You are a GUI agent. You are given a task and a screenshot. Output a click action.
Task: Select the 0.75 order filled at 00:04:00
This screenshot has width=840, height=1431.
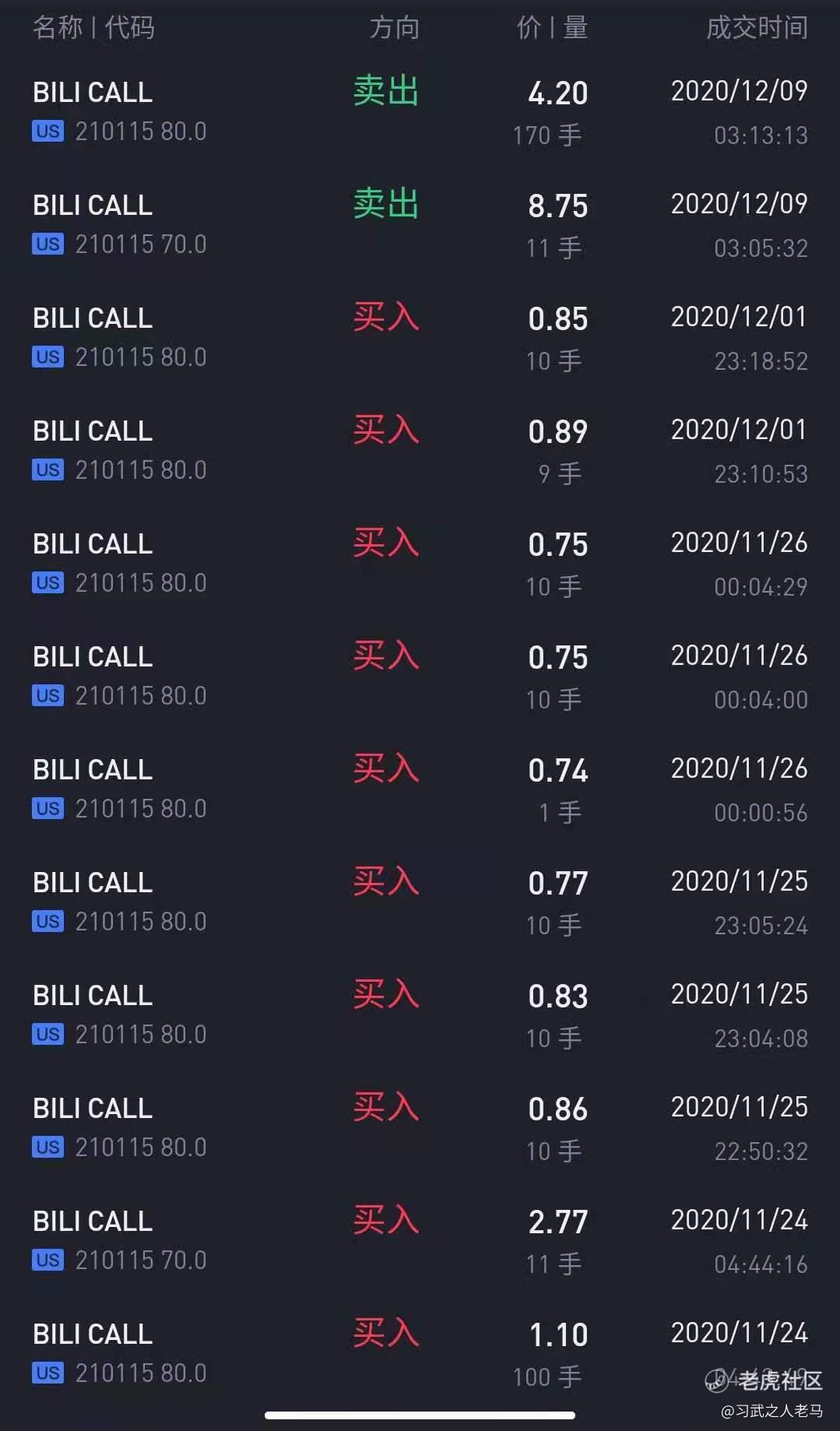tap(420, 677)
